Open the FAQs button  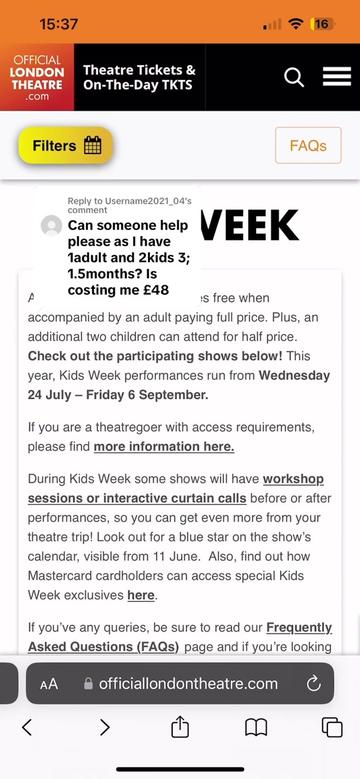(x=308, y=146)
